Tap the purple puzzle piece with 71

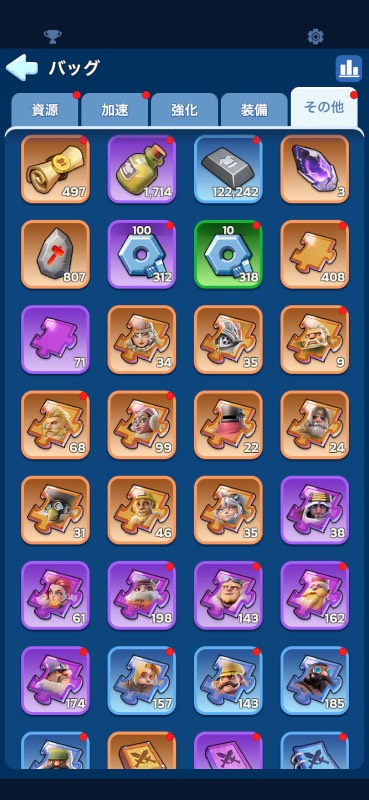tap(55, 339)
